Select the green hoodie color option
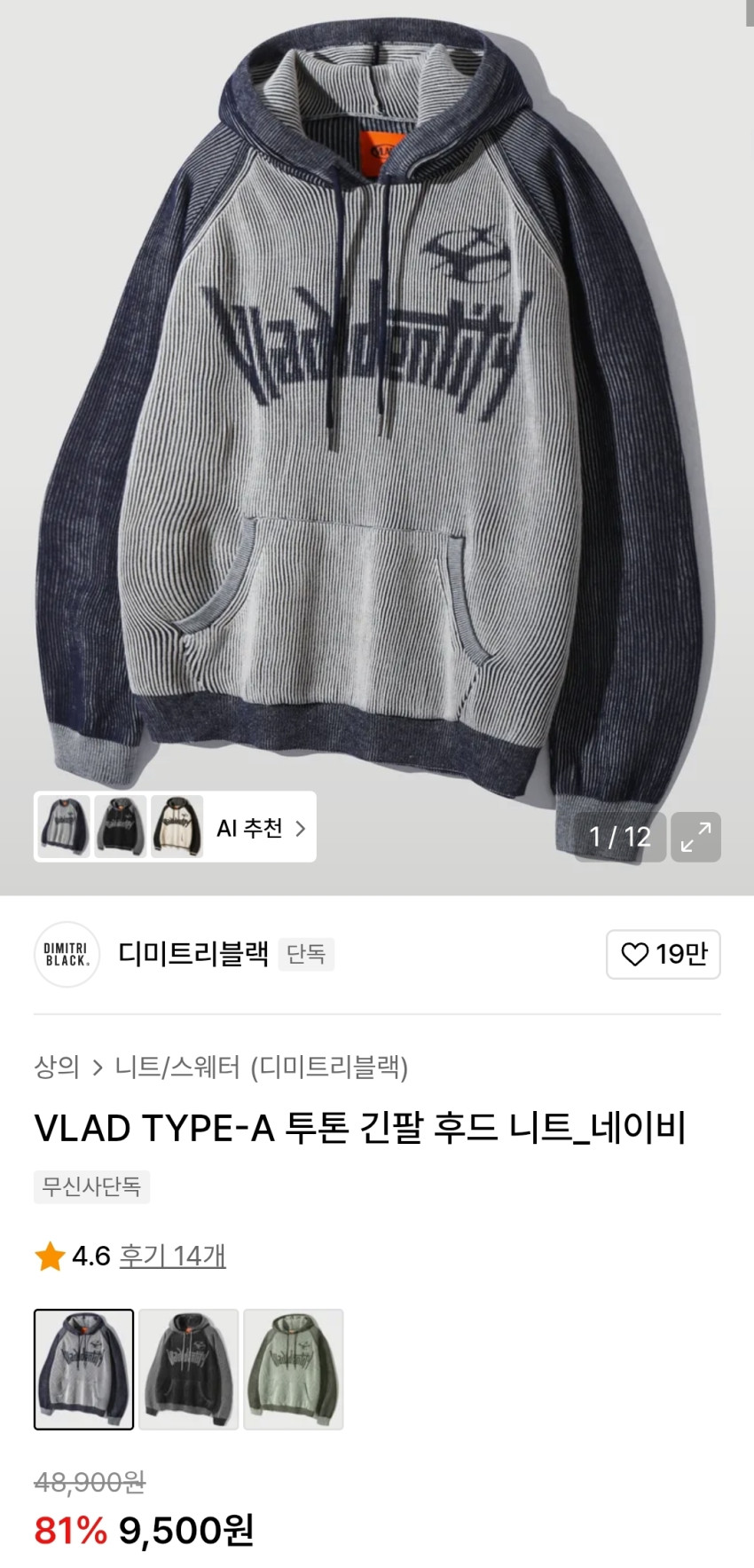754x1568 pixels. tap(293, 1369)
